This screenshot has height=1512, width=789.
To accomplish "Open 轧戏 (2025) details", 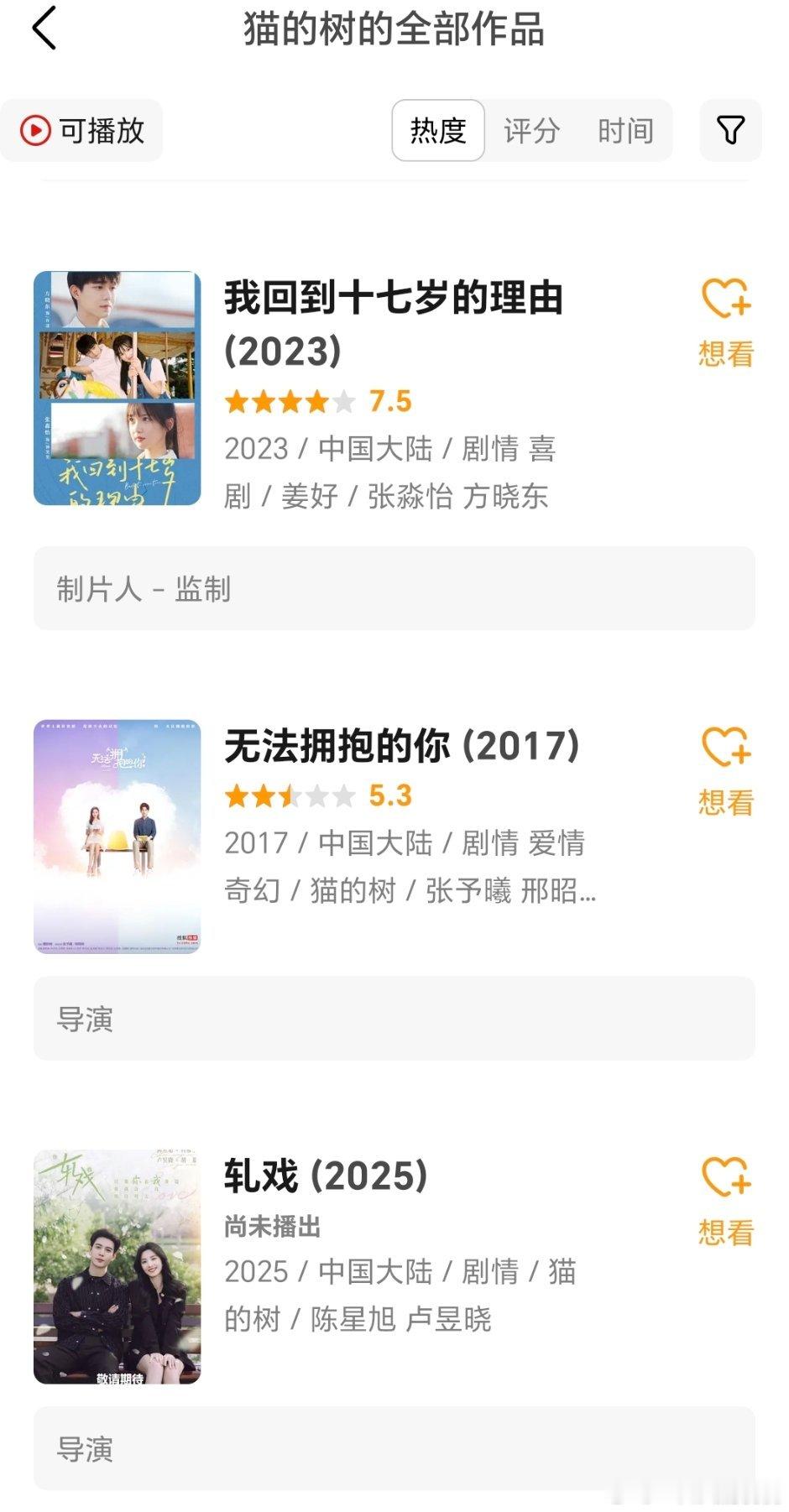I will tap(326, 1176).
